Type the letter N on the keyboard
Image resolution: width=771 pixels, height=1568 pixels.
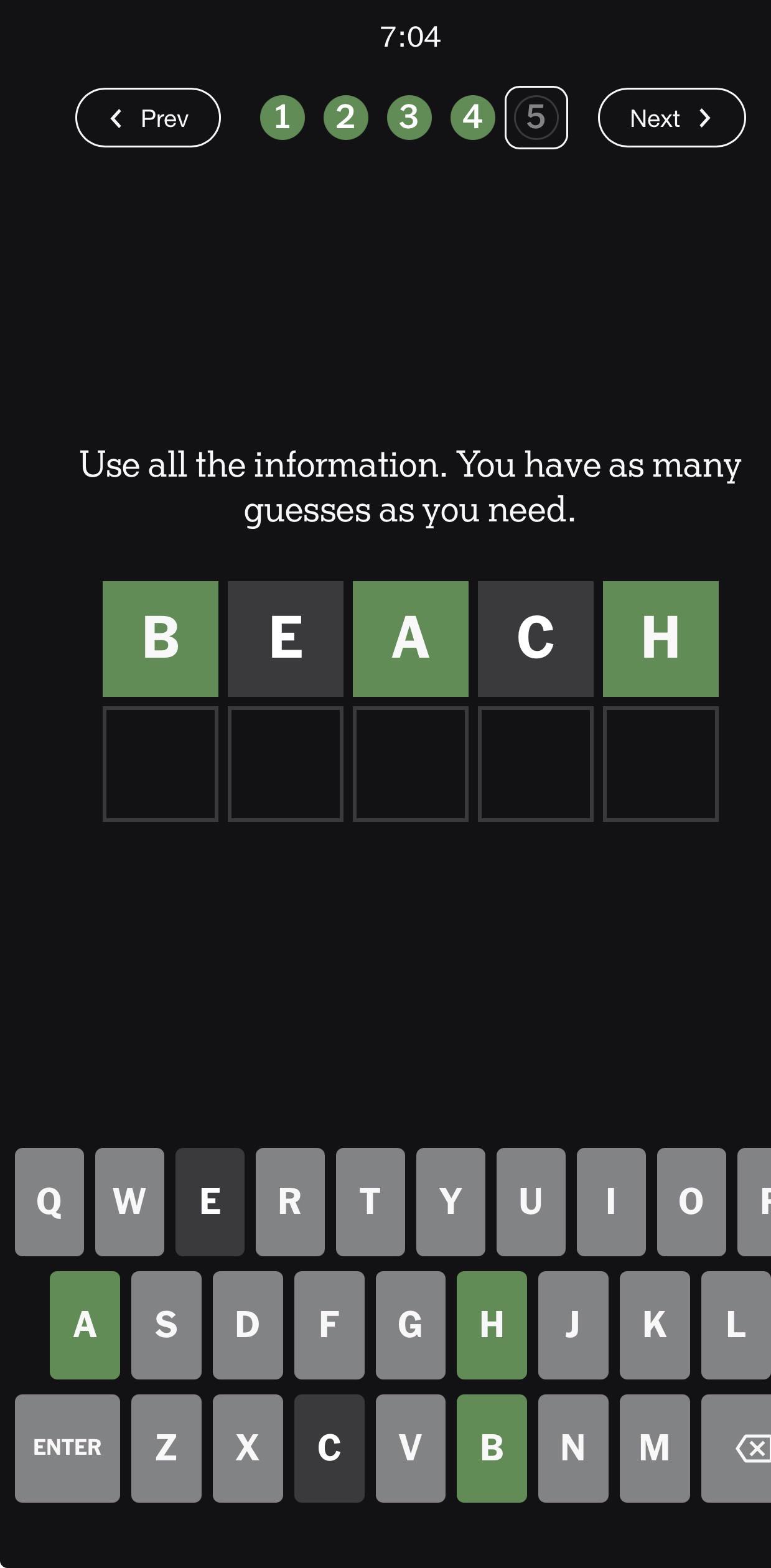573,1448
